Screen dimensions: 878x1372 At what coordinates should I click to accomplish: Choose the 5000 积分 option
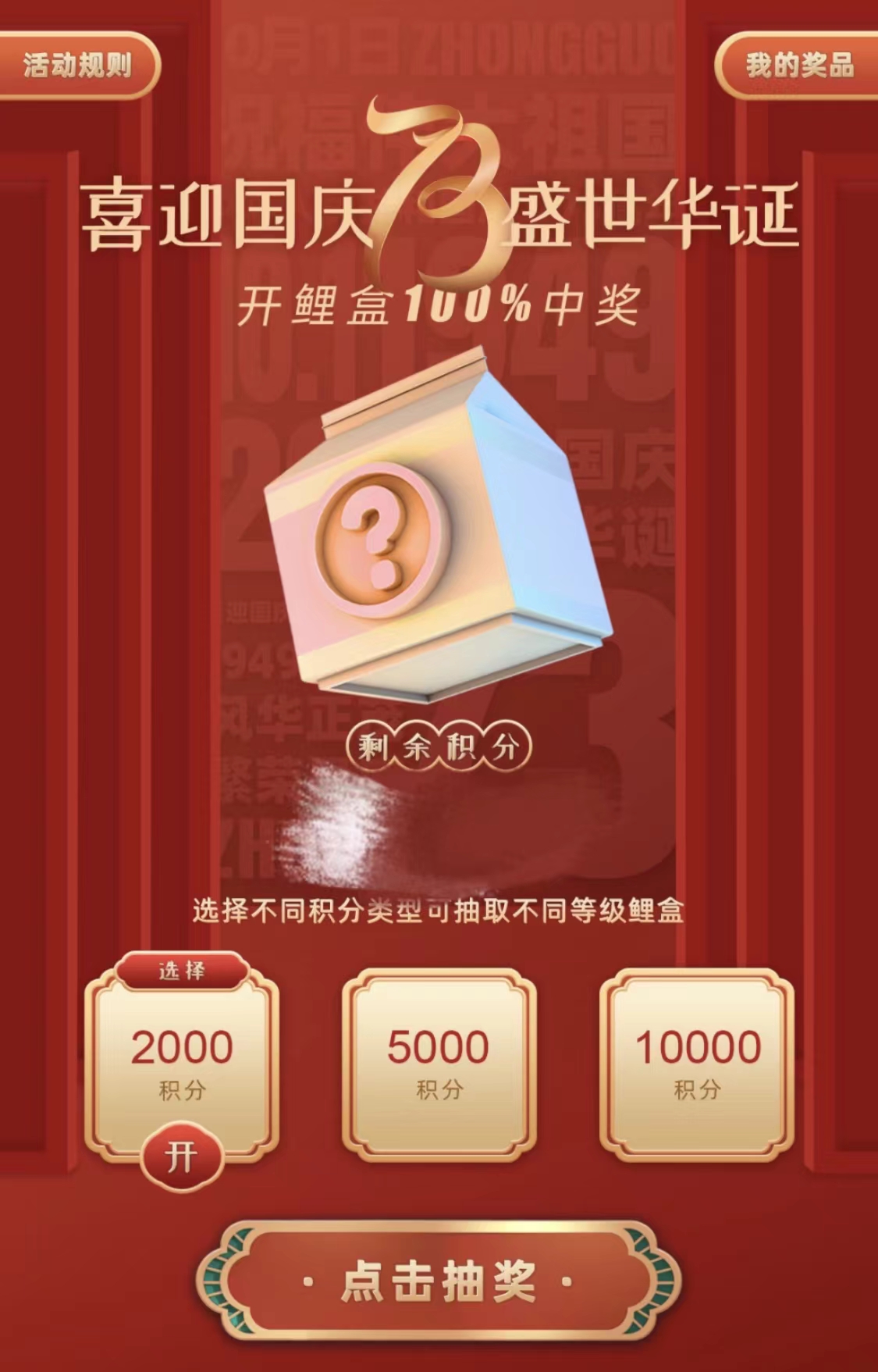439,1064
